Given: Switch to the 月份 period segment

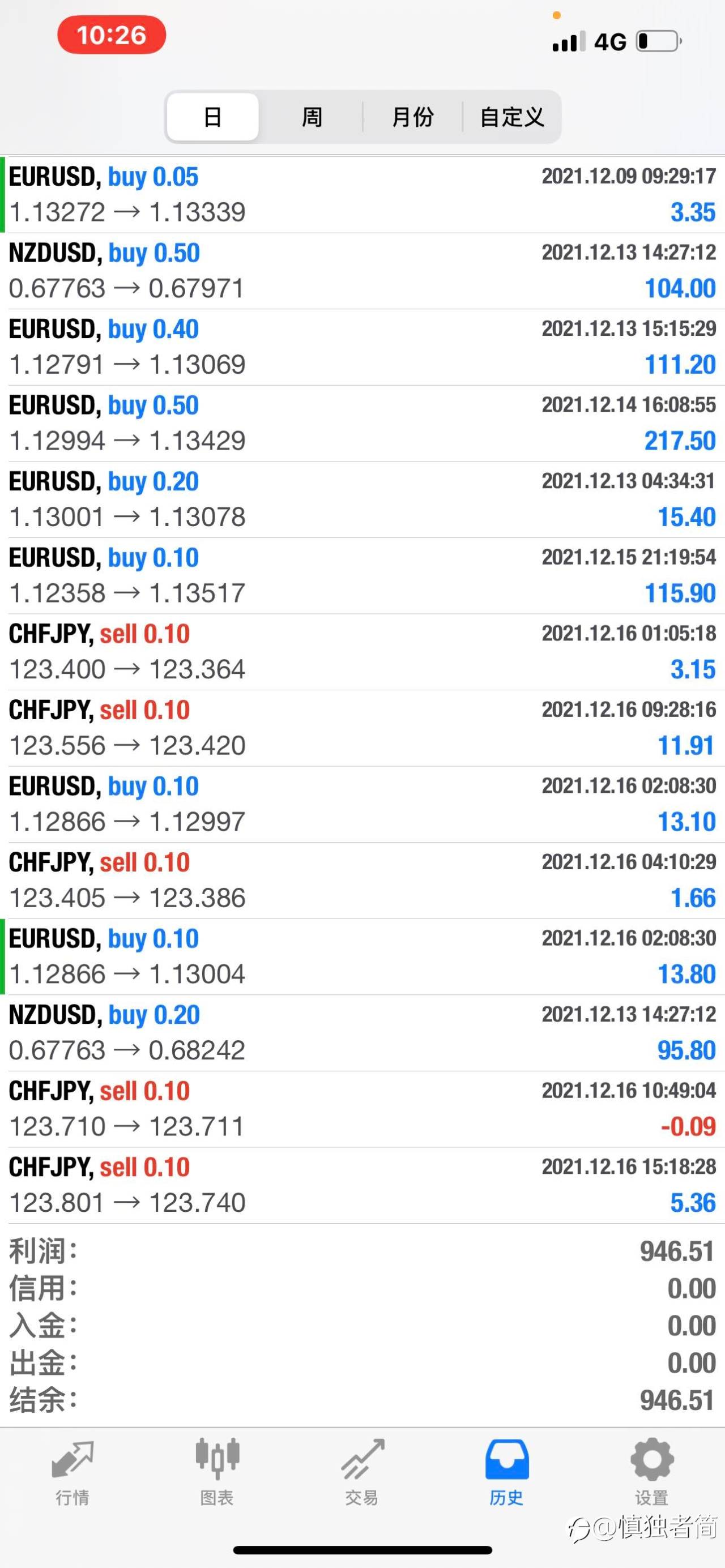Looking at the screenshot, I should 413,117.
